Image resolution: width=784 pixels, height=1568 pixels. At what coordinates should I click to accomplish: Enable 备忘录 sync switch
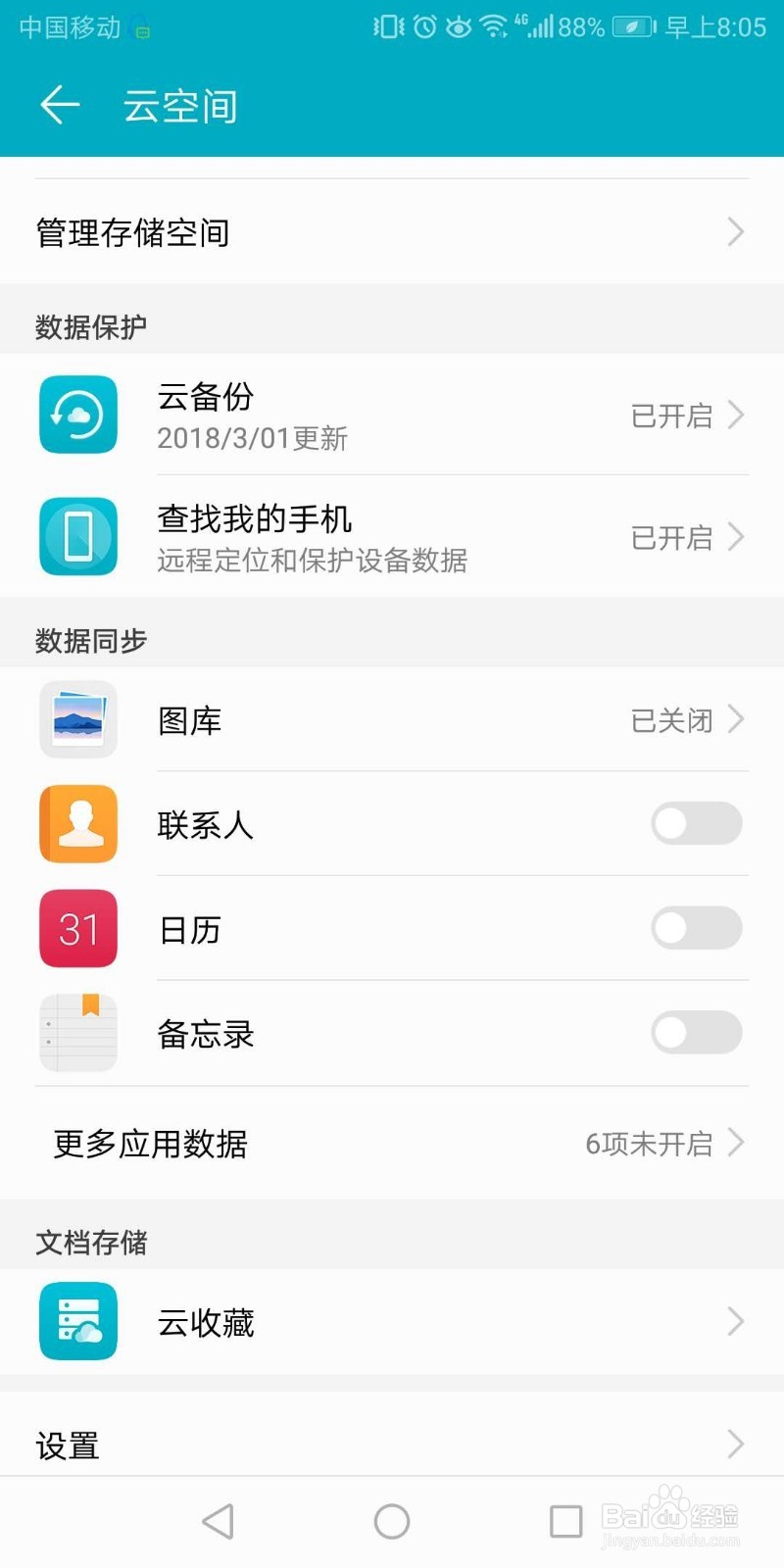point(696,1033)
